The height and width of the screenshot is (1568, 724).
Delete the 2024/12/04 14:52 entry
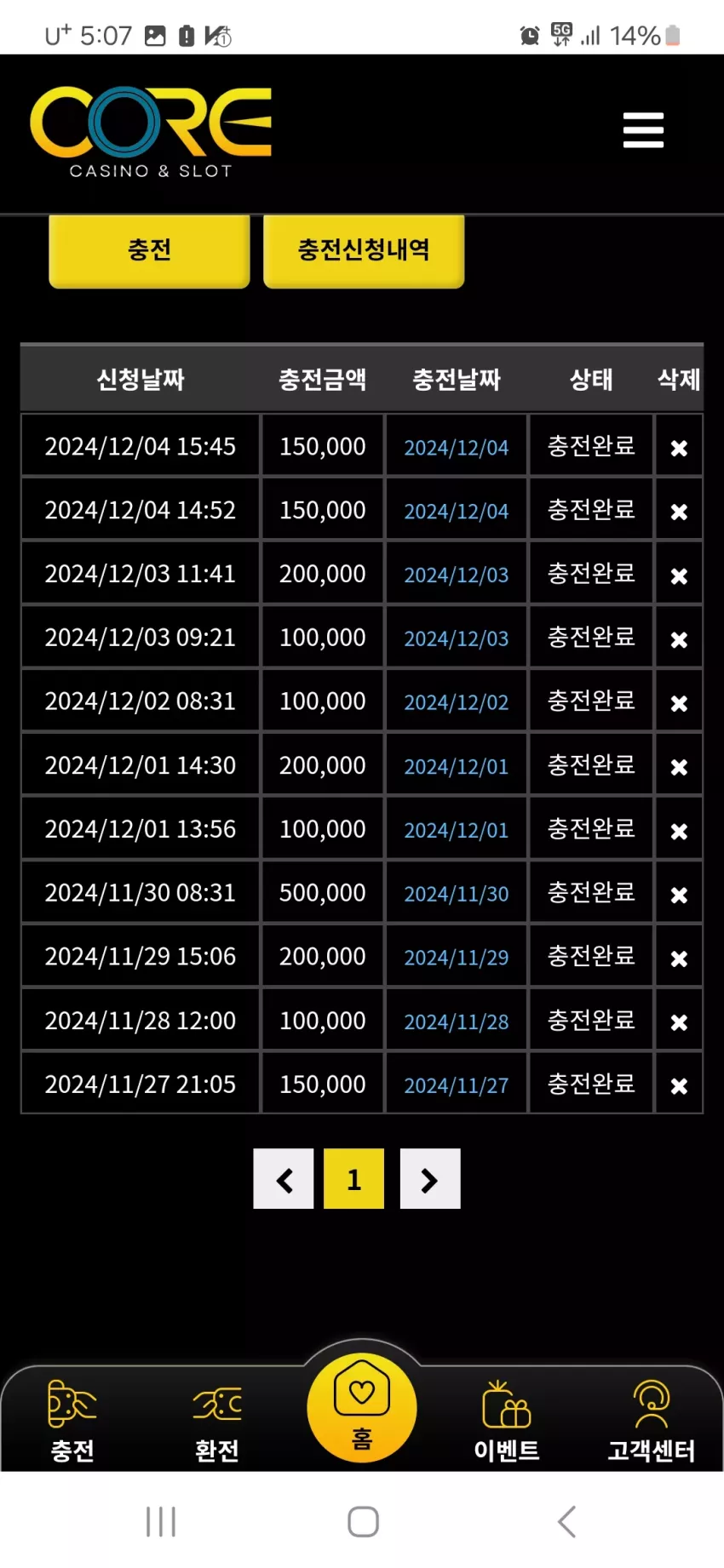(679, 512)
